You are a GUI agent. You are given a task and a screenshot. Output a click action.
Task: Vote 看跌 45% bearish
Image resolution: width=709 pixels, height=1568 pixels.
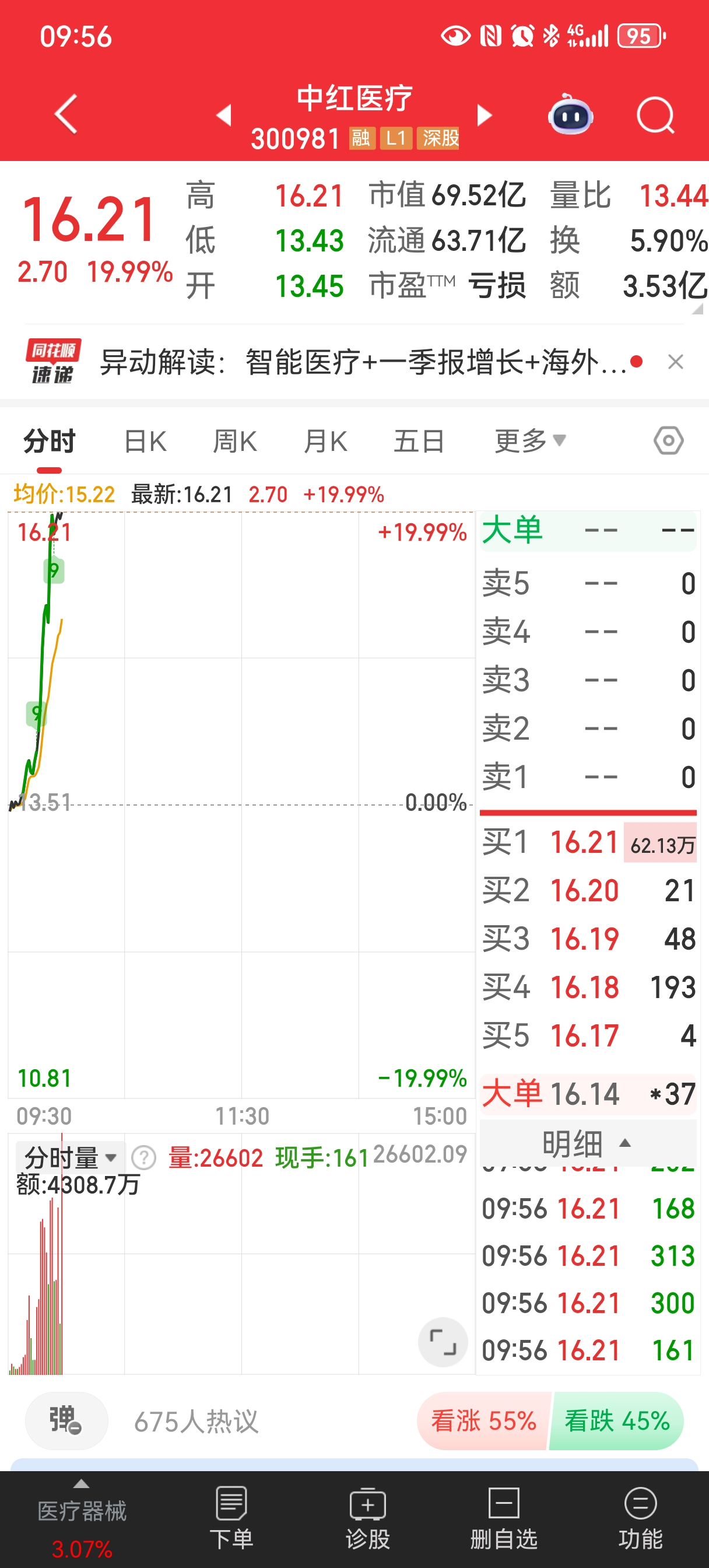click(x=616, y=1422)
